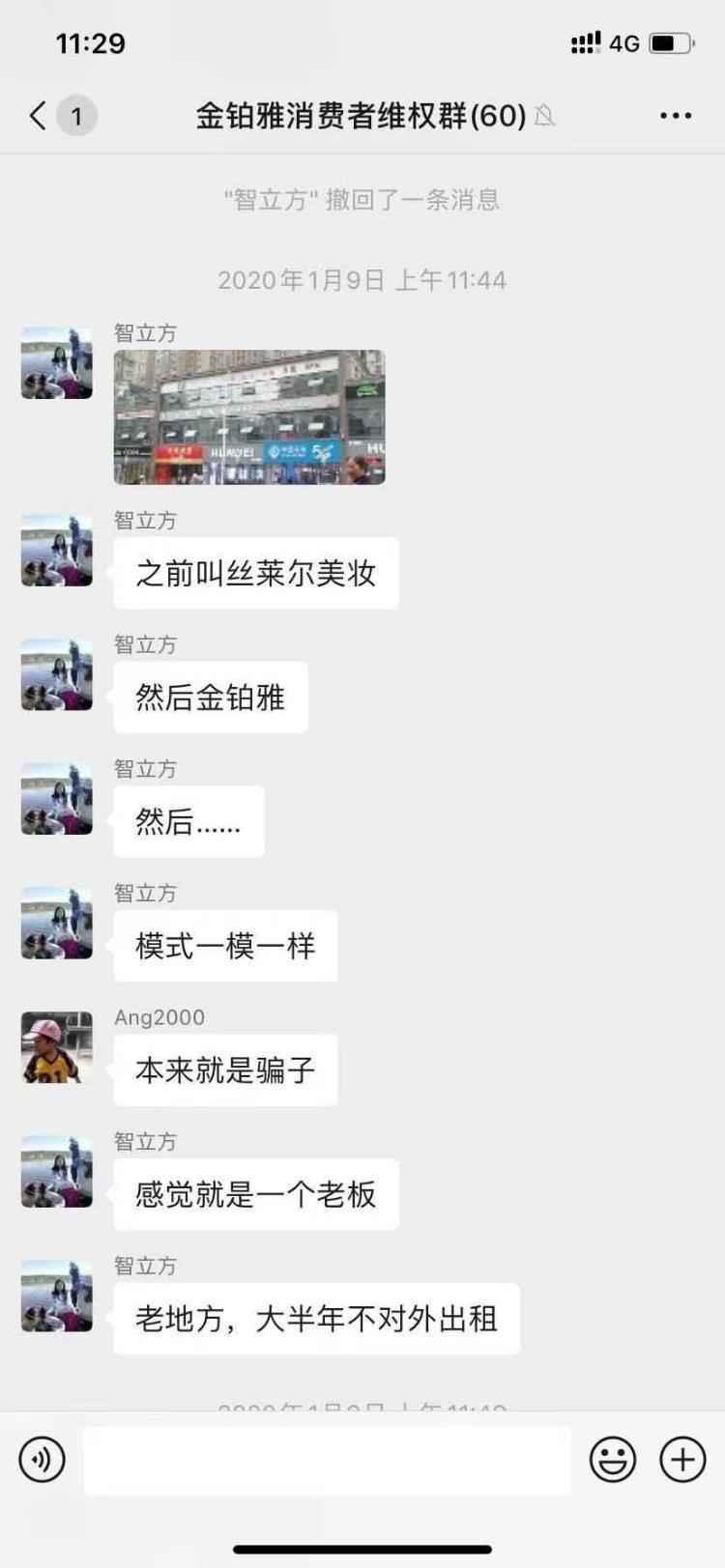
Task: Open the group chat options menu
Action: pos(675,116)
